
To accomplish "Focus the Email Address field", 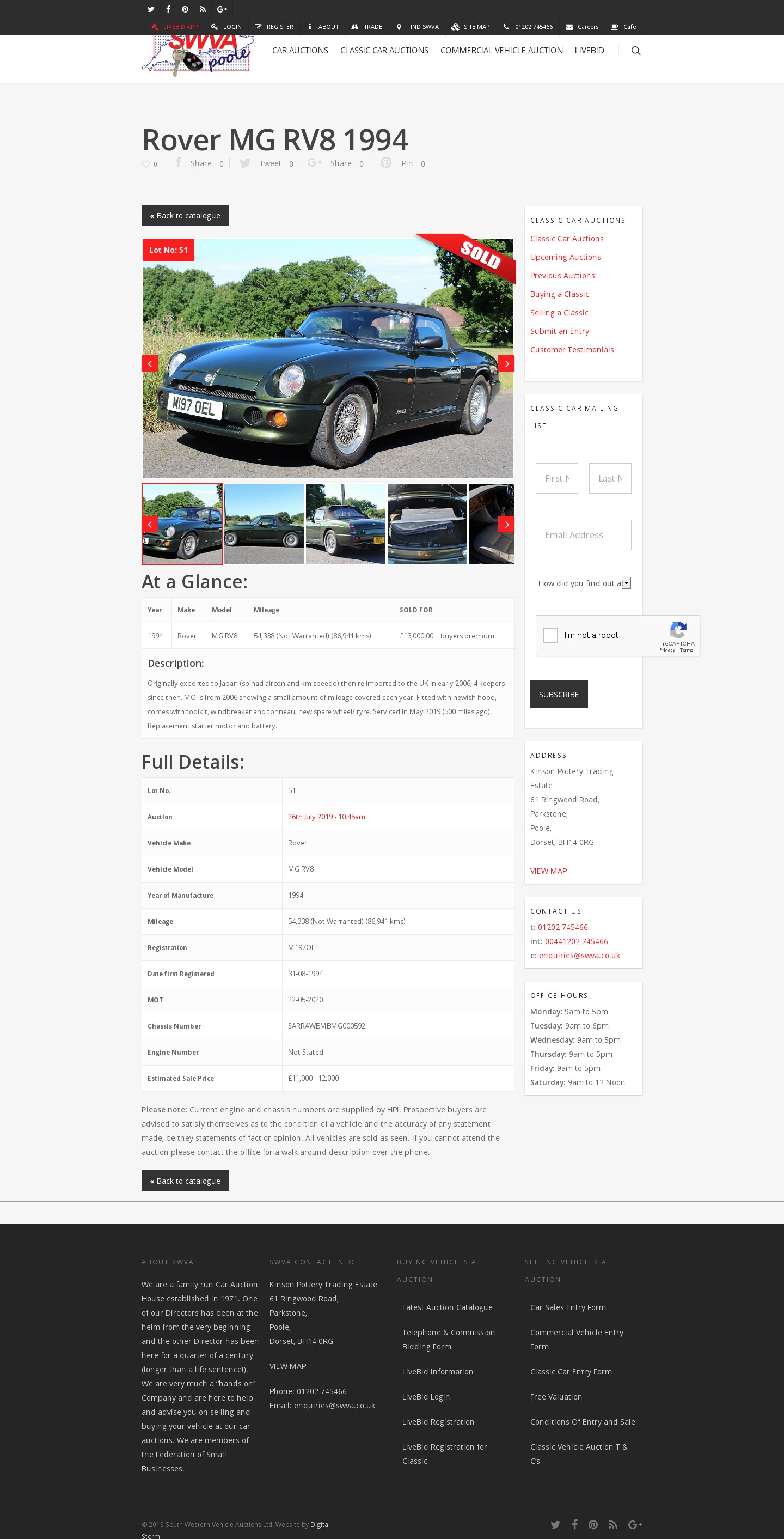I will tap(583, 536).
